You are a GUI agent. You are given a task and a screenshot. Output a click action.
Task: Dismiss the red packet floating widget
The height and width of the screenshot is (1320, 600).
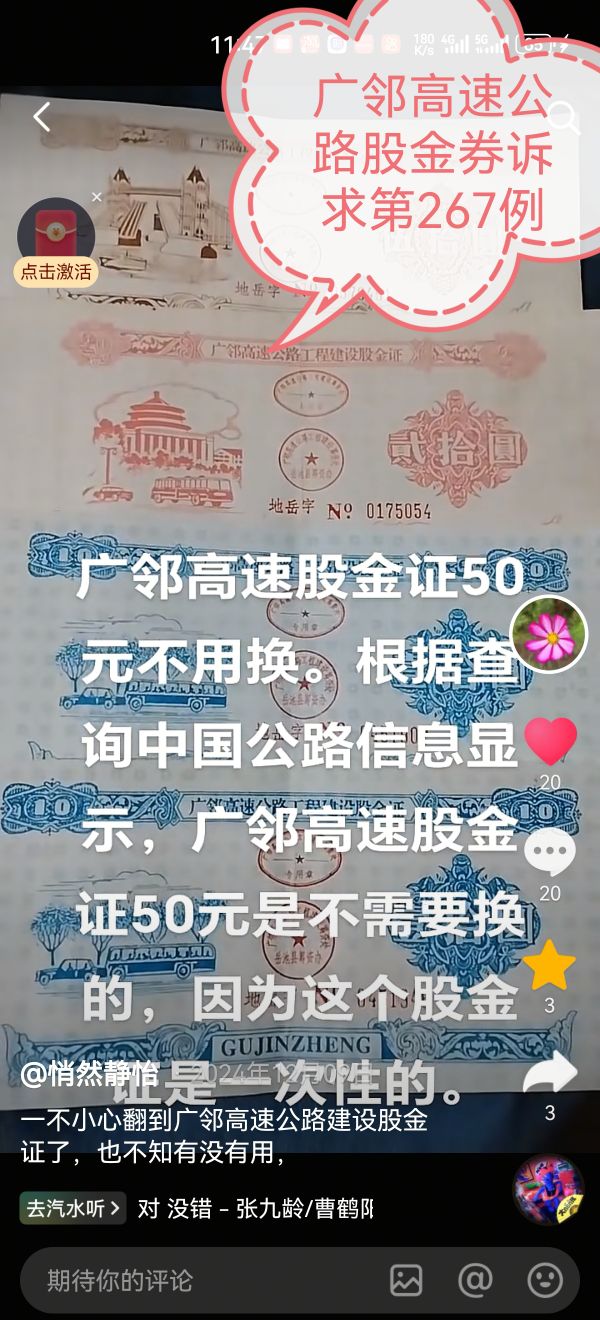(x=97, y=197)
